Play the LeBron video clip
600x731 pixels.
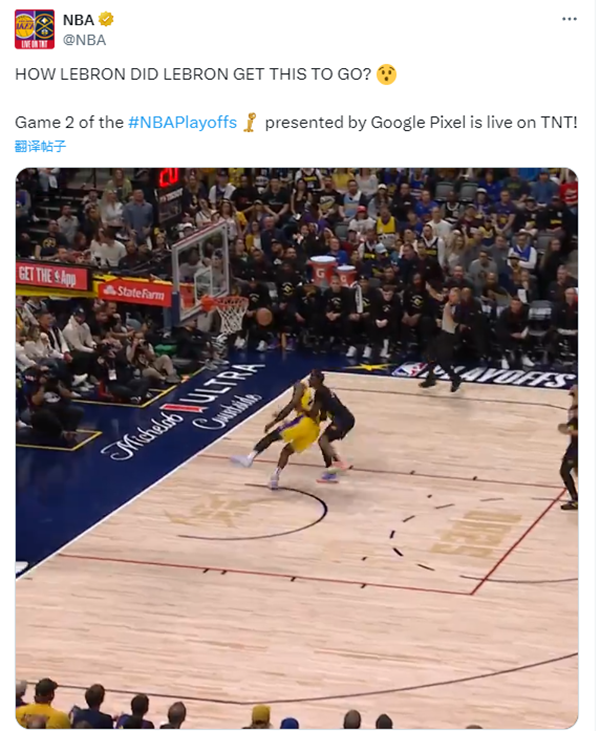pos(296,448)
